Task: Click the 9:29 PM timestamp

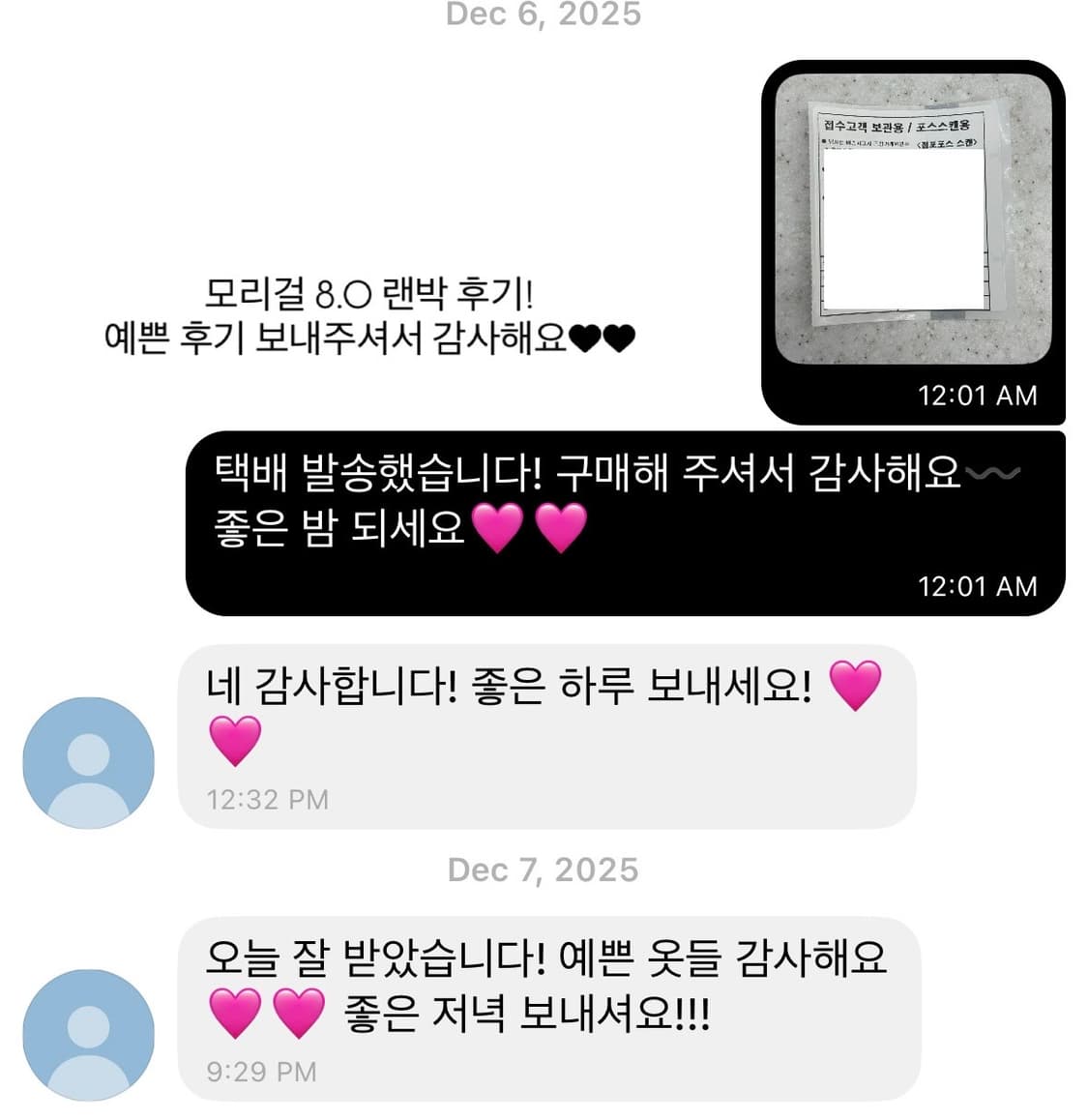Action: pos(263,1071)
